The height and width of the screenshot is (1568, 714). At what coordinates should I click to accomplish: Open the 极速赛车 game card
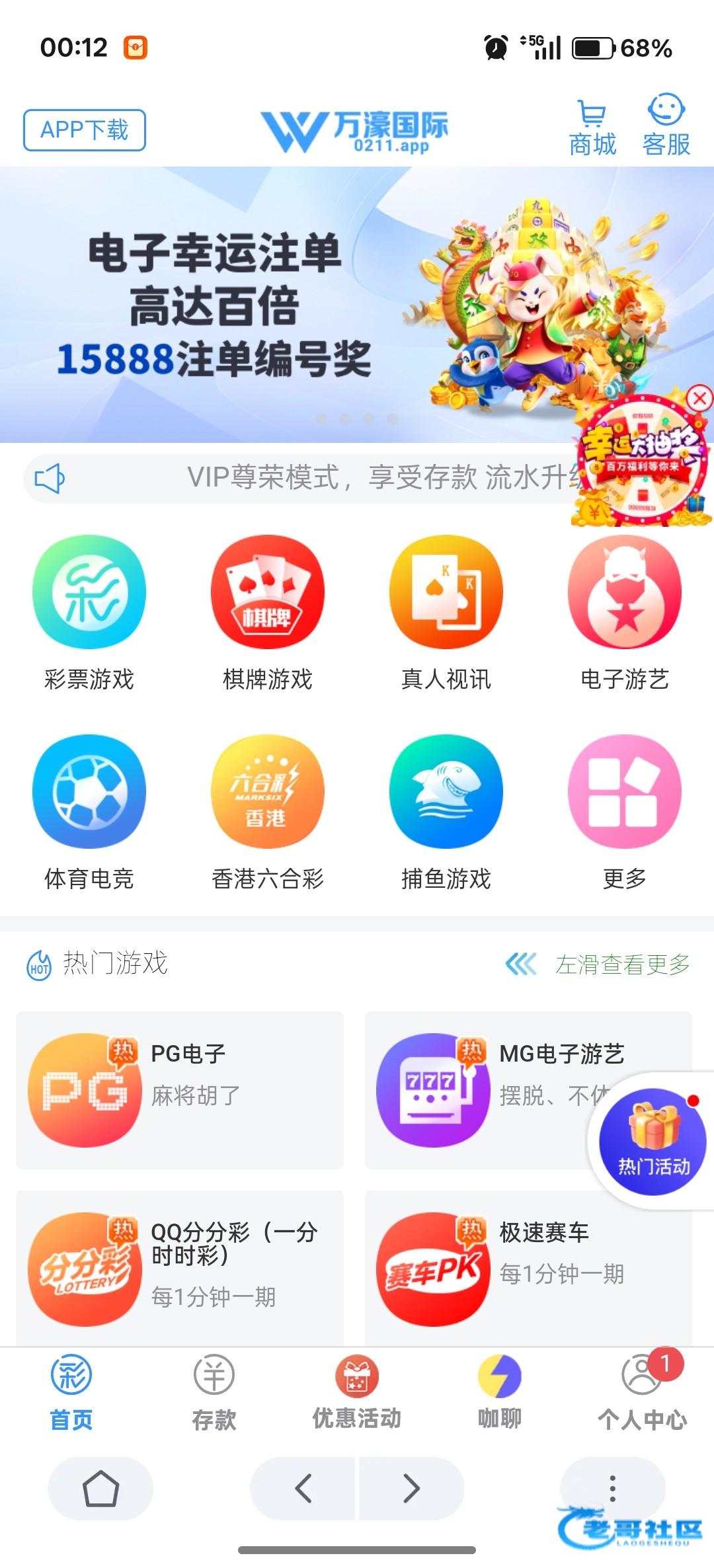click(528, 1268)
